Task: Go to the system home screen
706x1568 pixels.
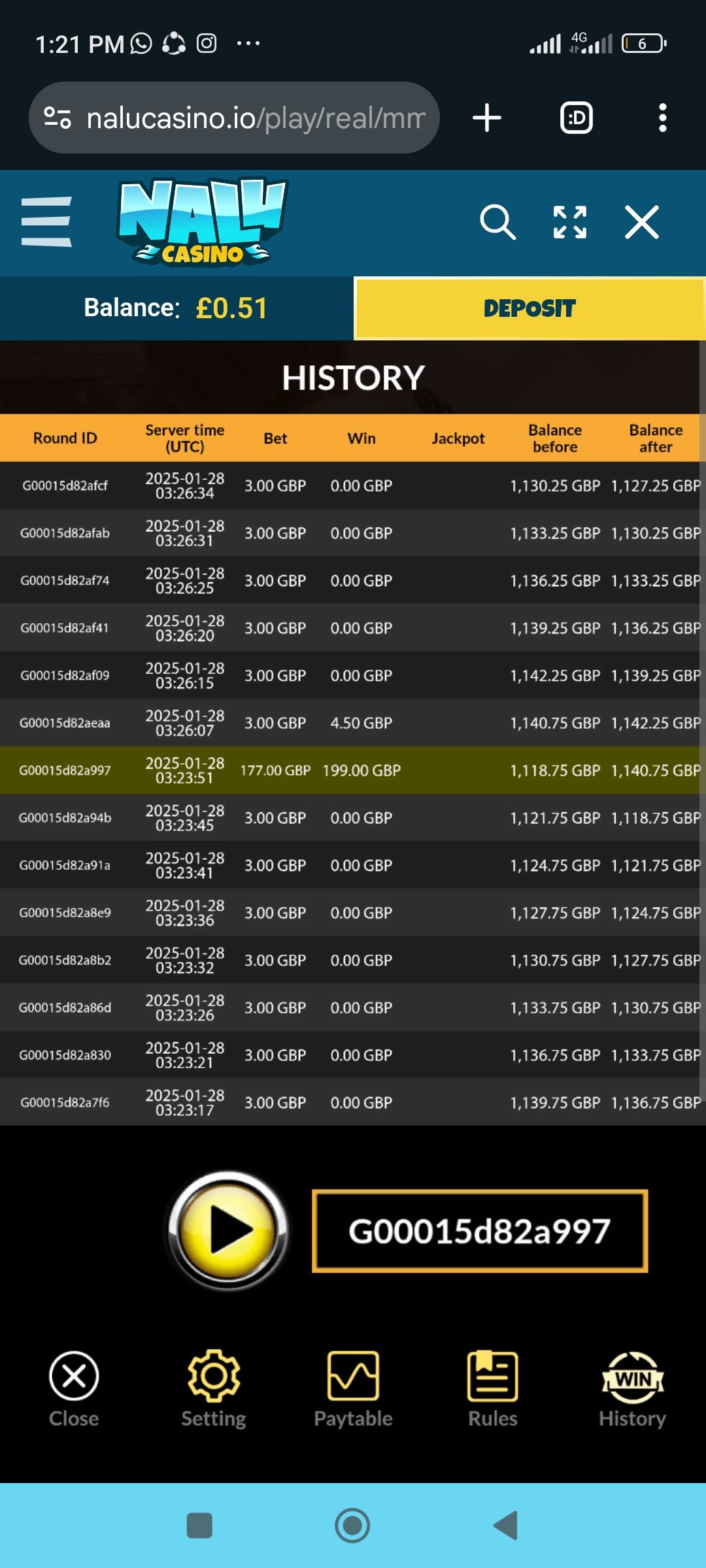Action: click(x=352, y=1526)
